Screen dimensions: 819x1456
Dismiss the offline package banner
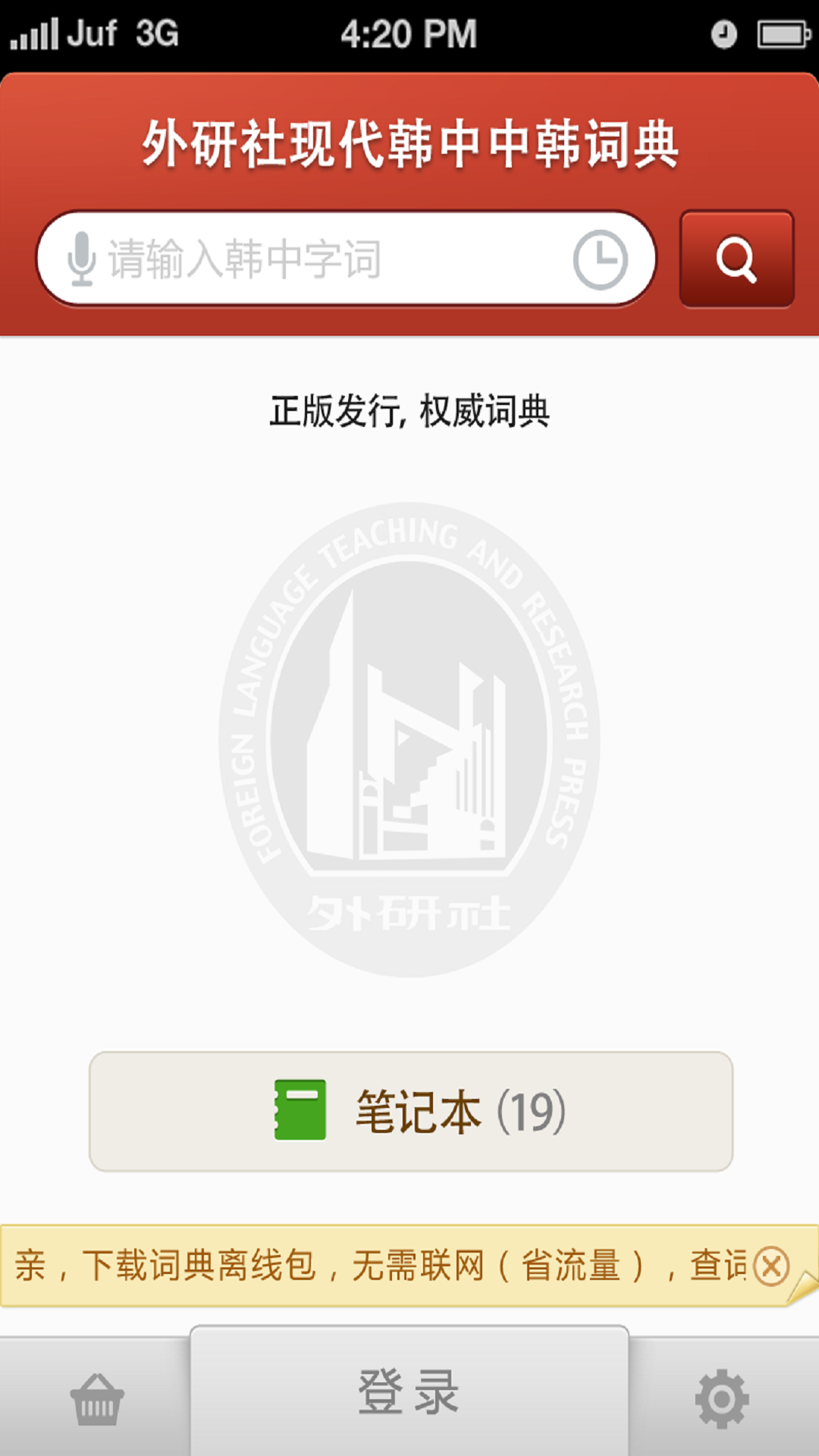[772, 1266]
